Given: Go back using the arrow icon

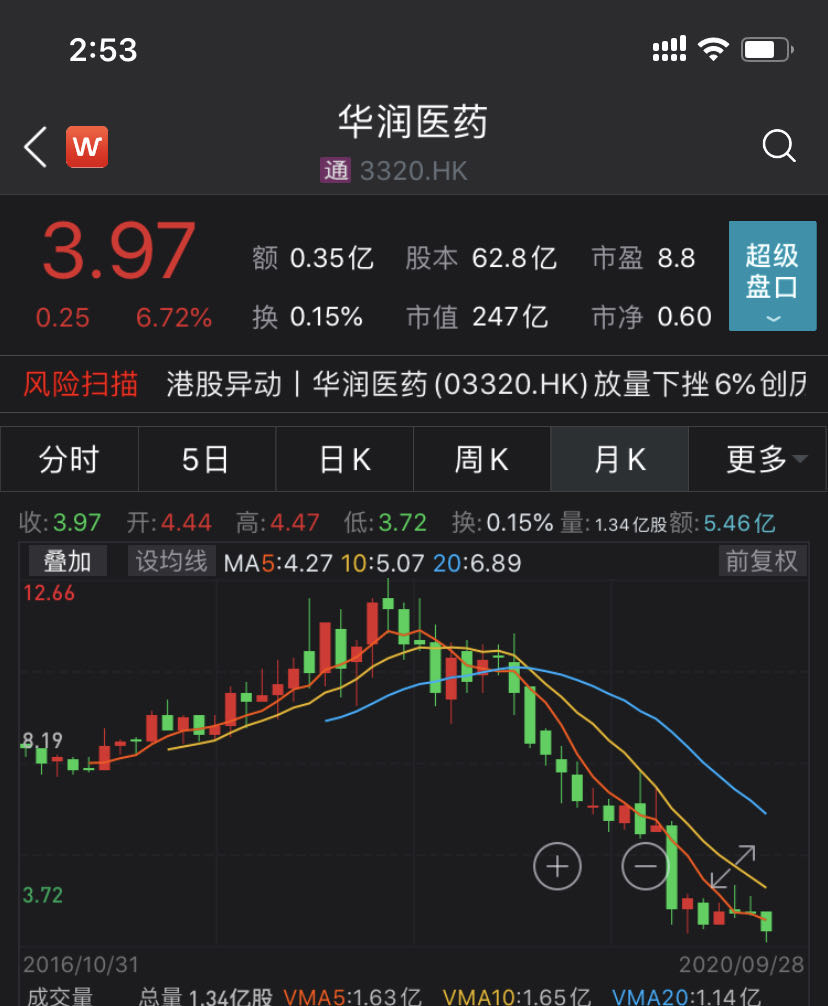Looking at the screenshot, I should (36, 148).
